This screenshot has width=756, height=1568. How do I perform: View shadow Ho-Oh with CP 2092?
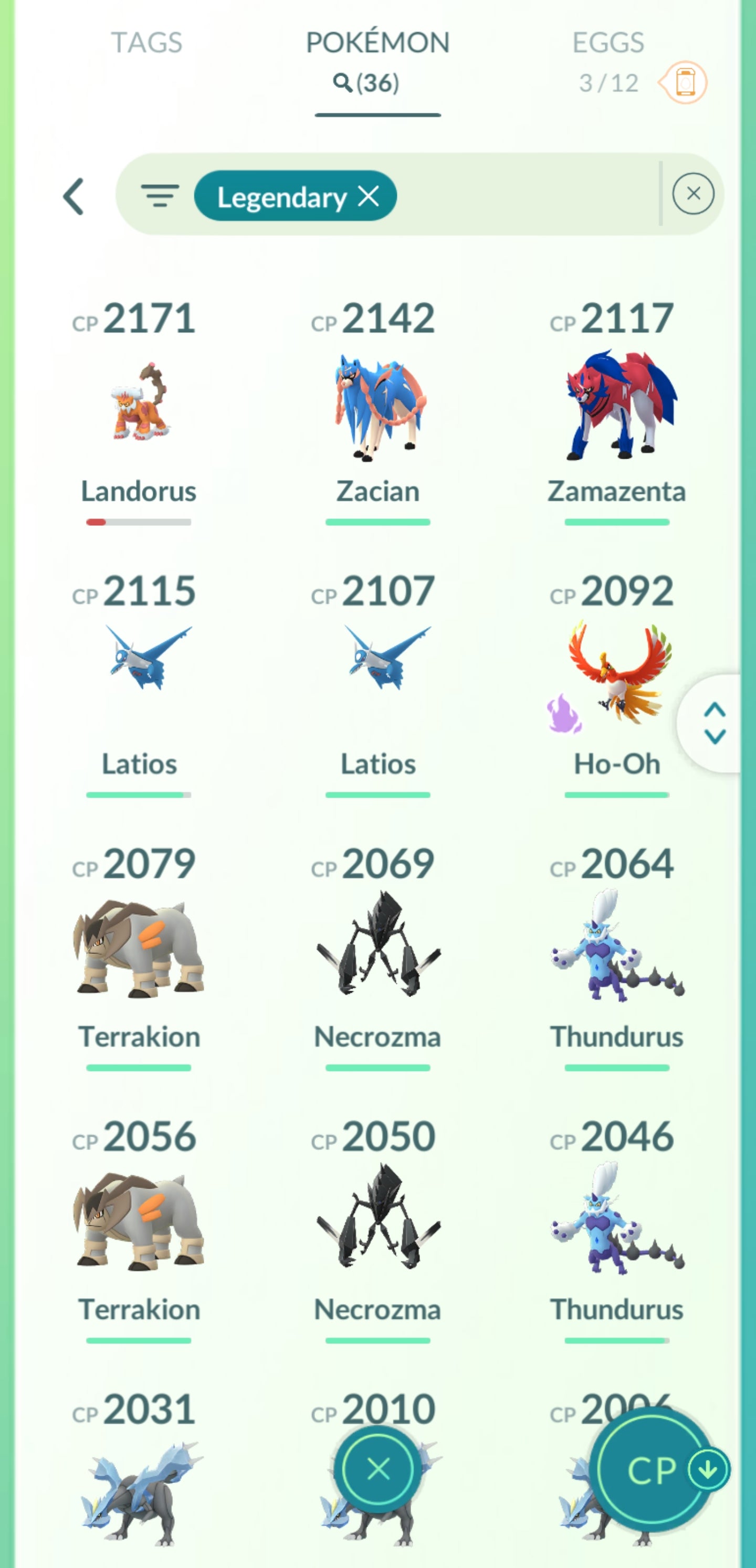(616, 673)
